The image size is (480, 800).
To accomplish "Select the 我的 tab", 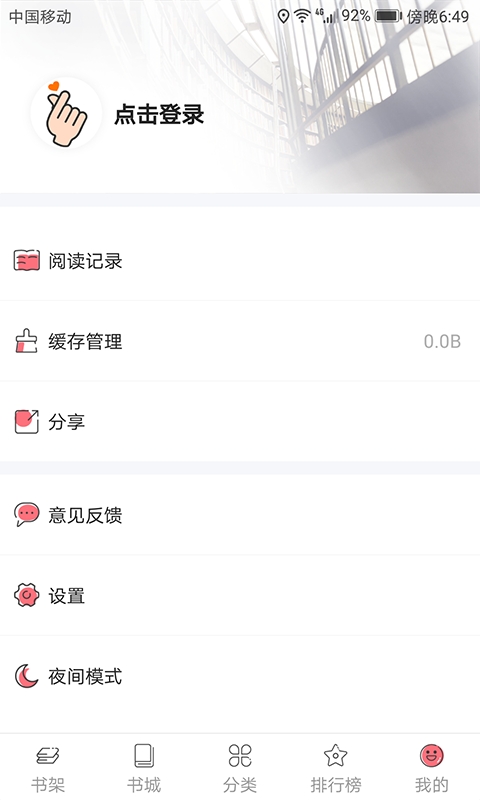I will coord(432,768).
